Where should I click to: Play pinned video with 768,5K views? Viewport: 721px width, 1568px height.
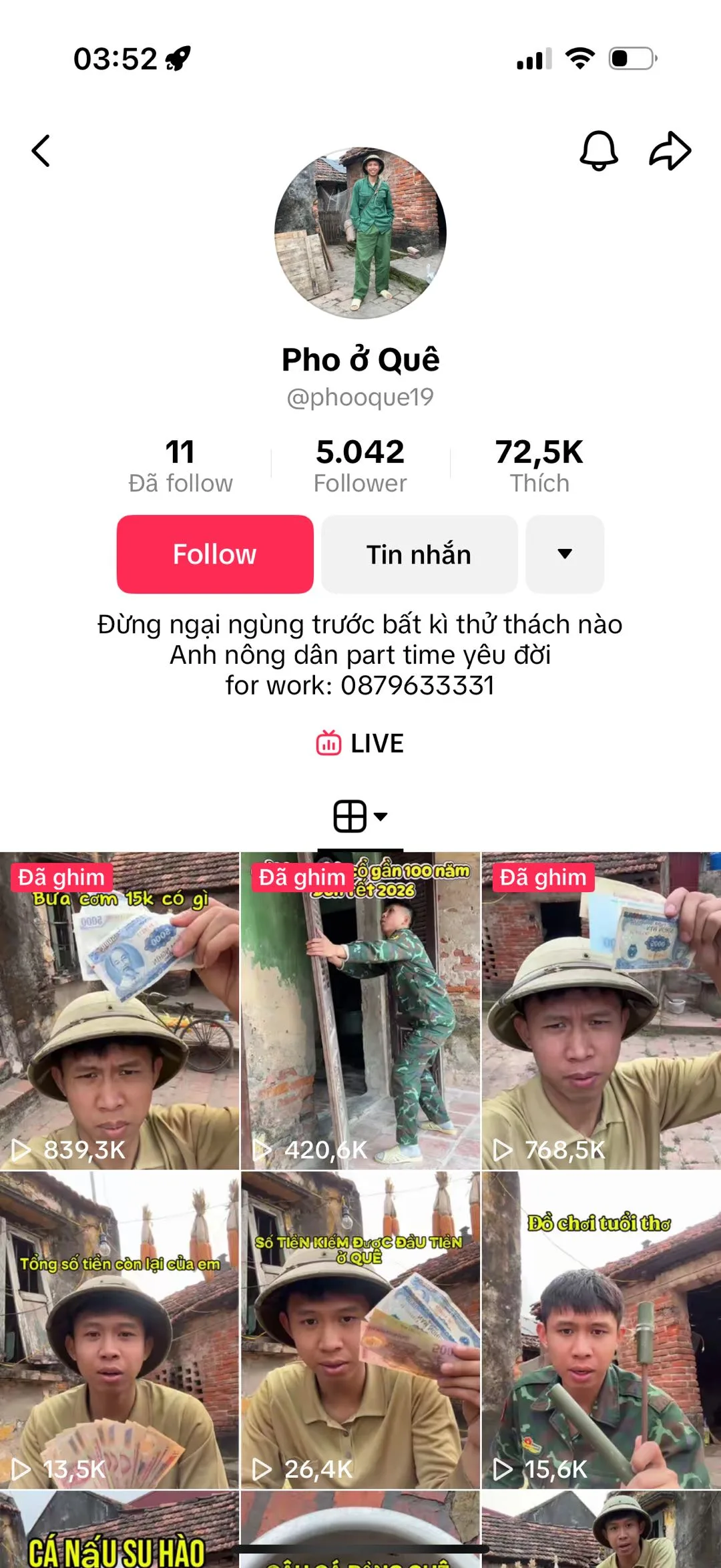coord(601,1011)
